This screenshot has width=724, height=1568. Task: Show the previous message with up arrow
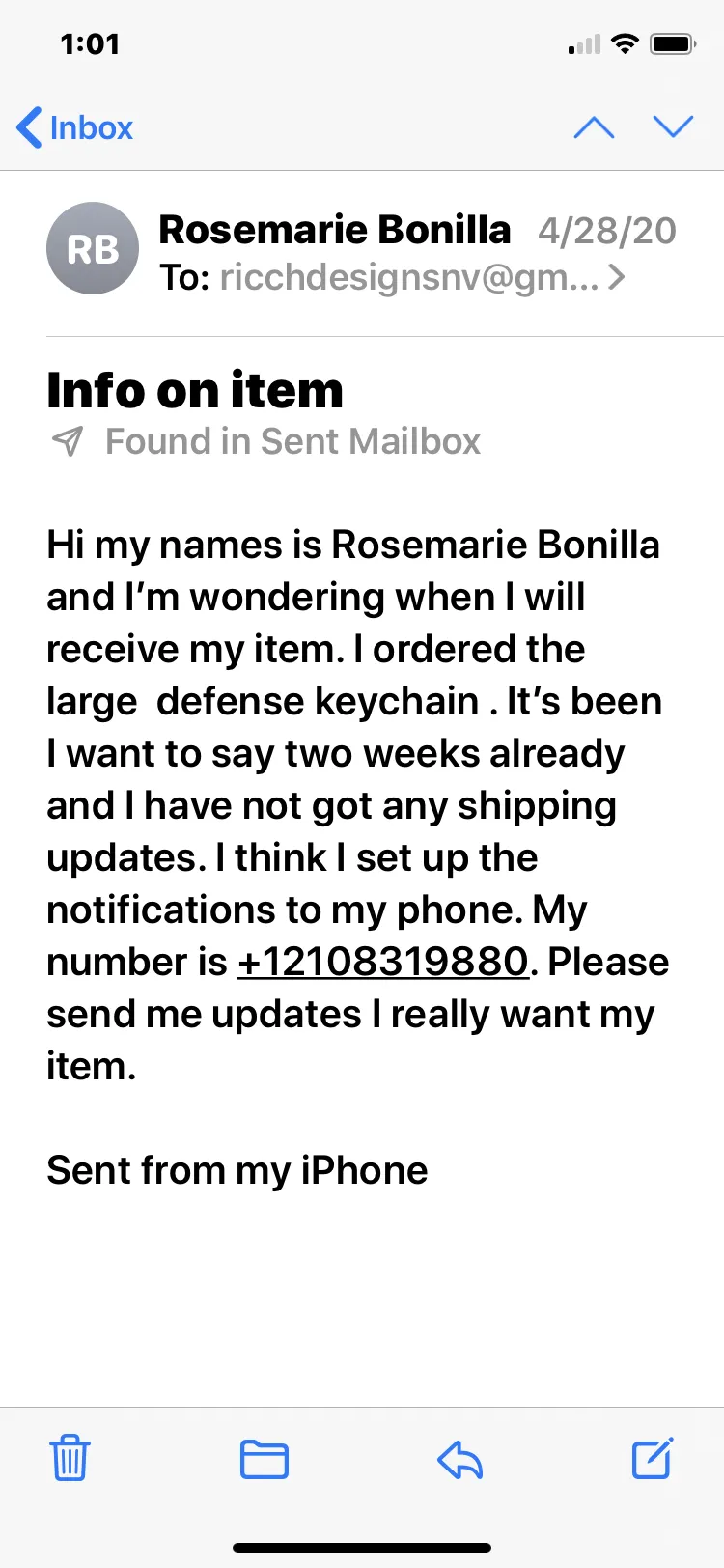tap(594, 127)
